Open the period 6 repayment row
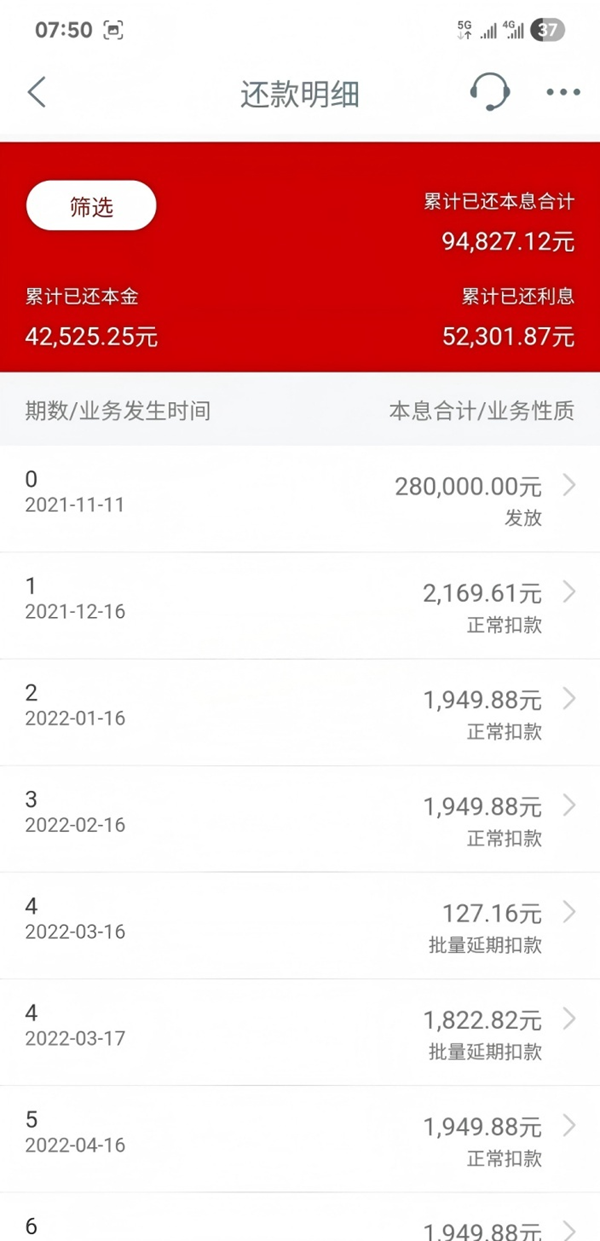This screenshot has height=1241, width=600. [x=300, y=1218]
